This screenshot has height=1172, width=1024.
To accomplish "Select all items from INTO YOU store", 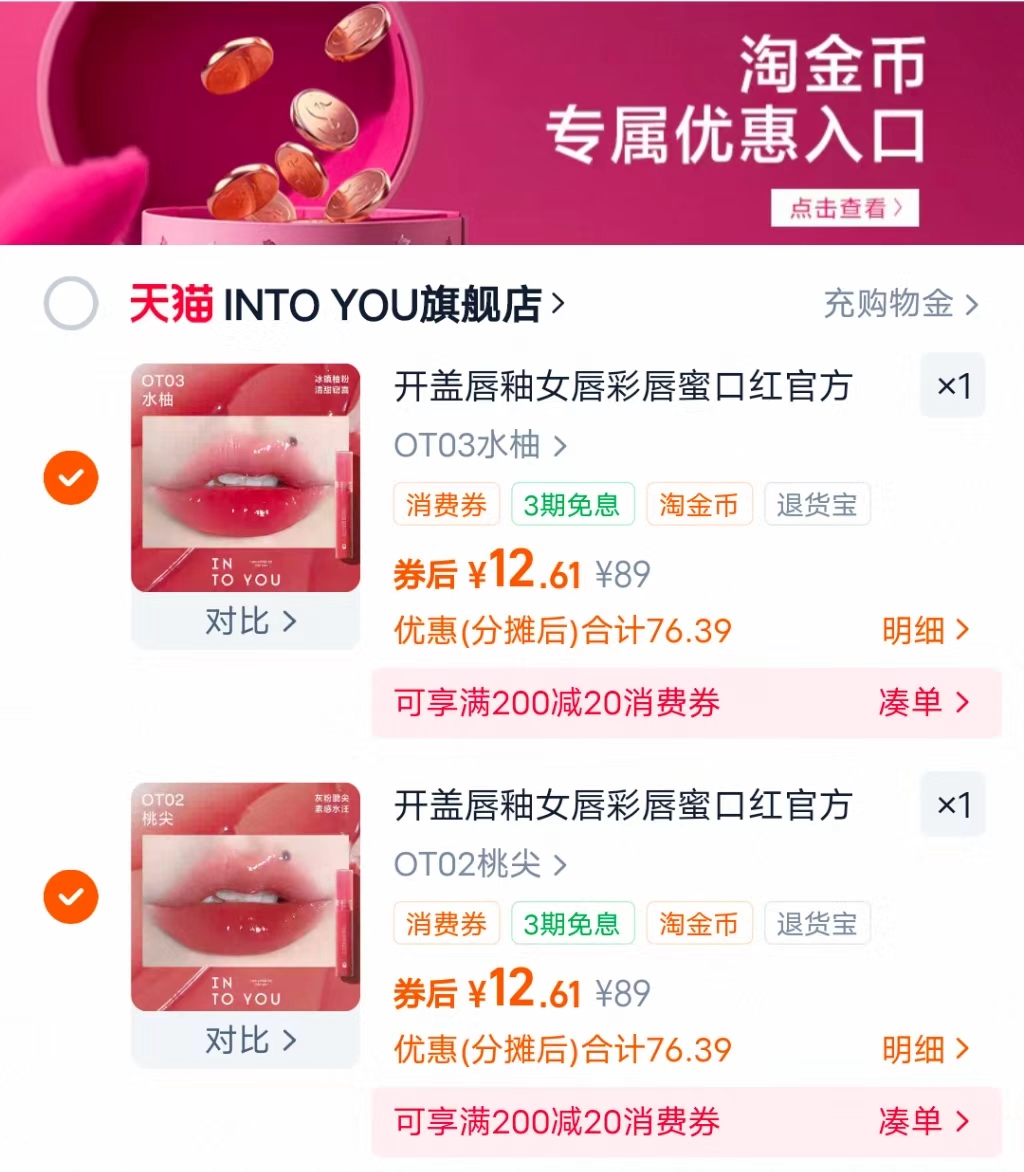I will pos(70,304).
